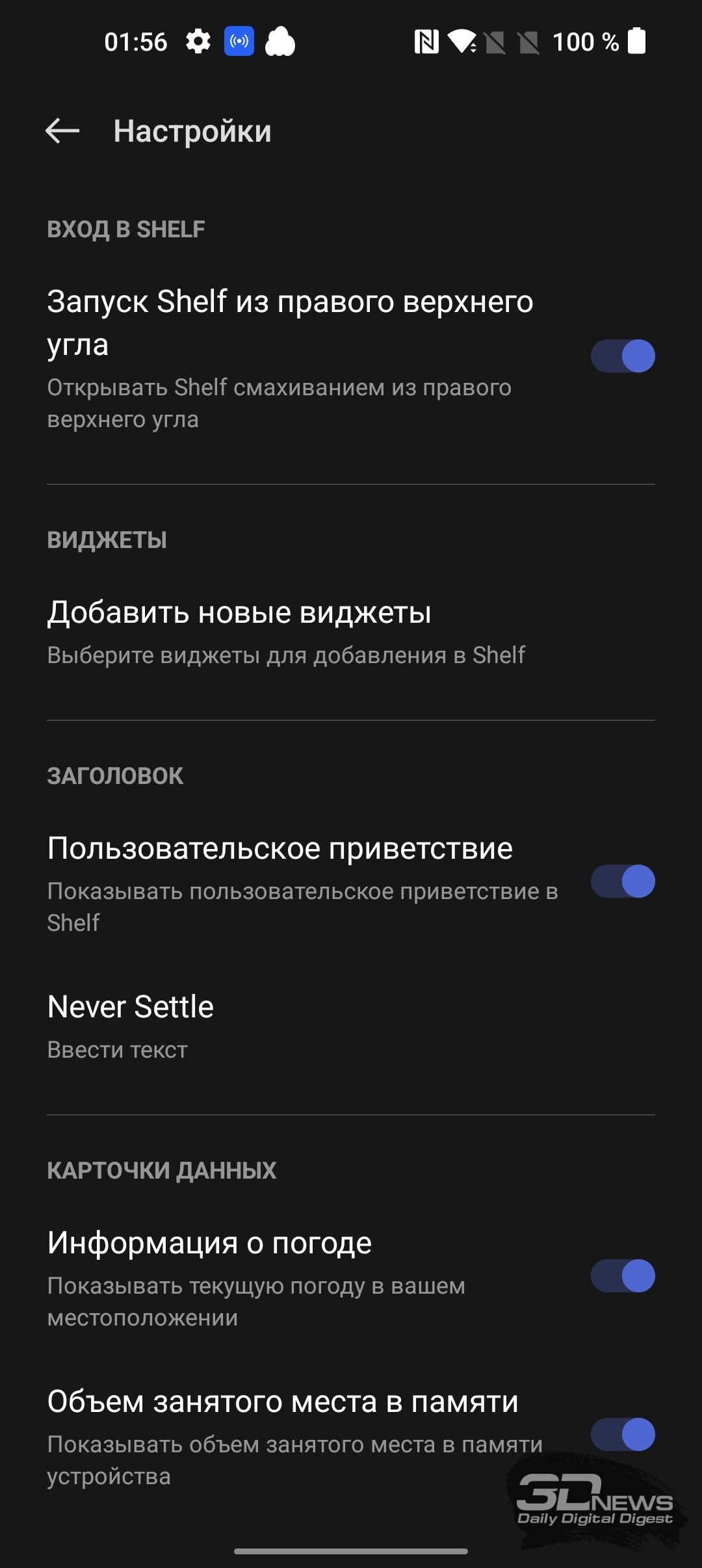Toggle Запуск Shelf из правого верхнего угла
Image resolution: width=702 pixels, height=1568 pixels.
pos(622,356)
